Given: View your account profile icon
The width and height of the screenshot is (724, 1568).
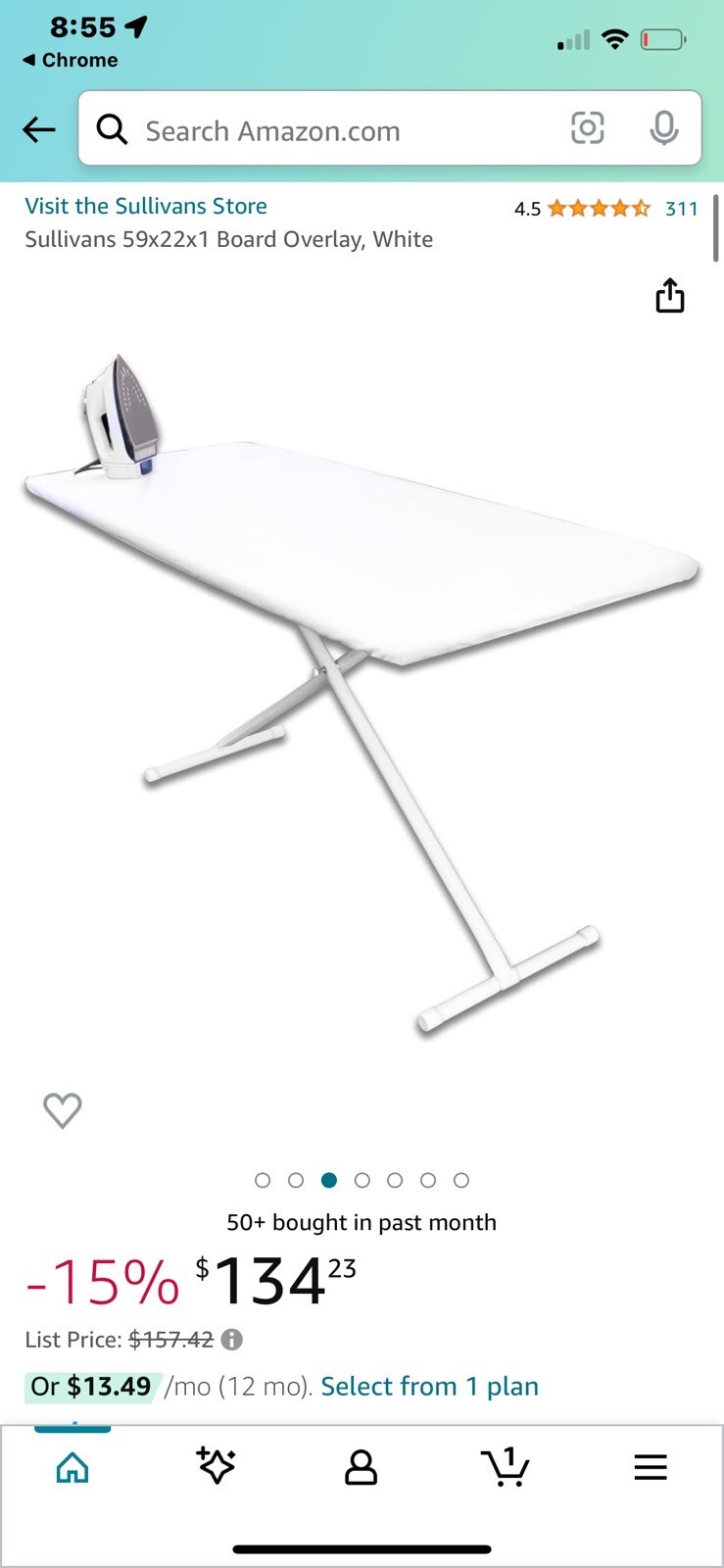Looking at the screenshot, I should pos(360,1467).
